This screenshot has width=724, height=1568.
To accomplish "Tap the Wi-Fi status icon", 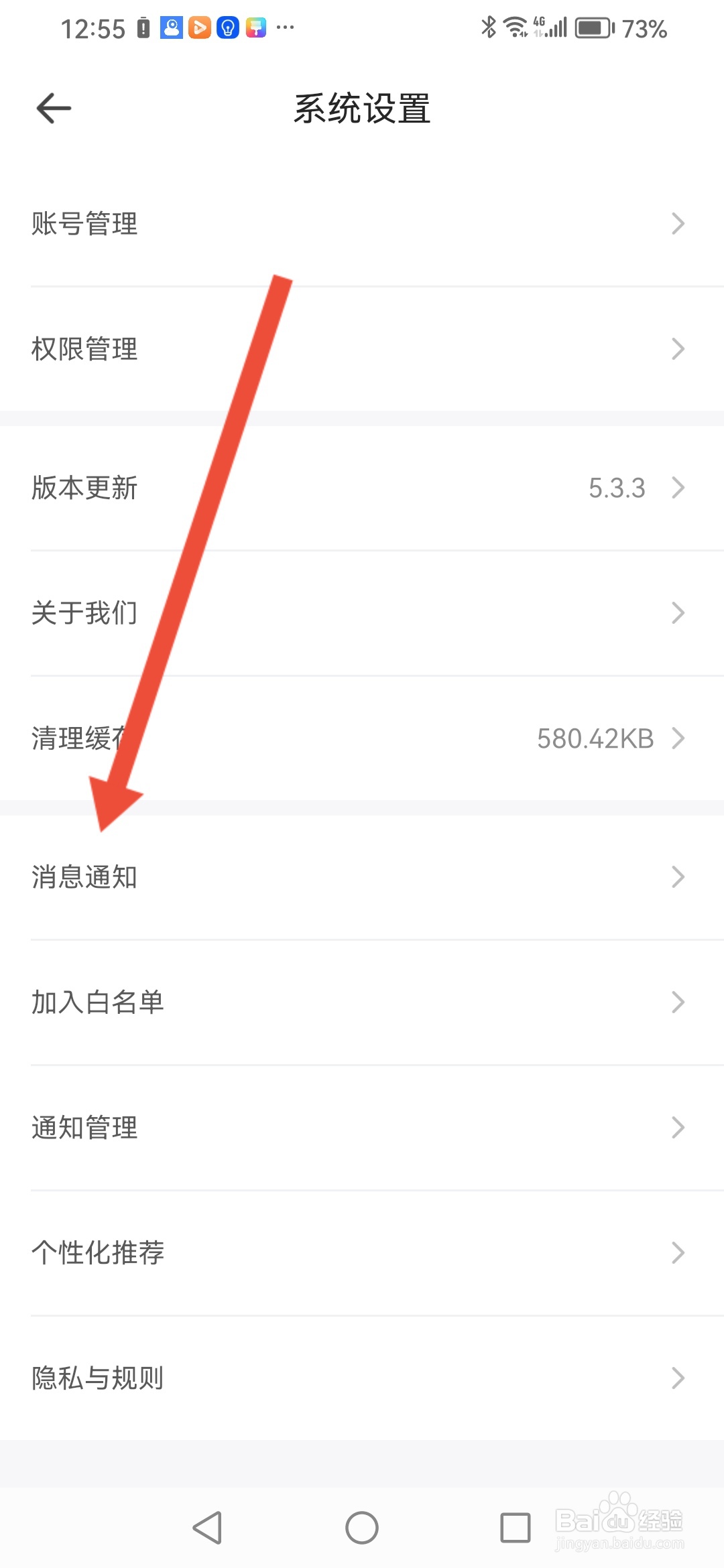I will tap(516, 27).
